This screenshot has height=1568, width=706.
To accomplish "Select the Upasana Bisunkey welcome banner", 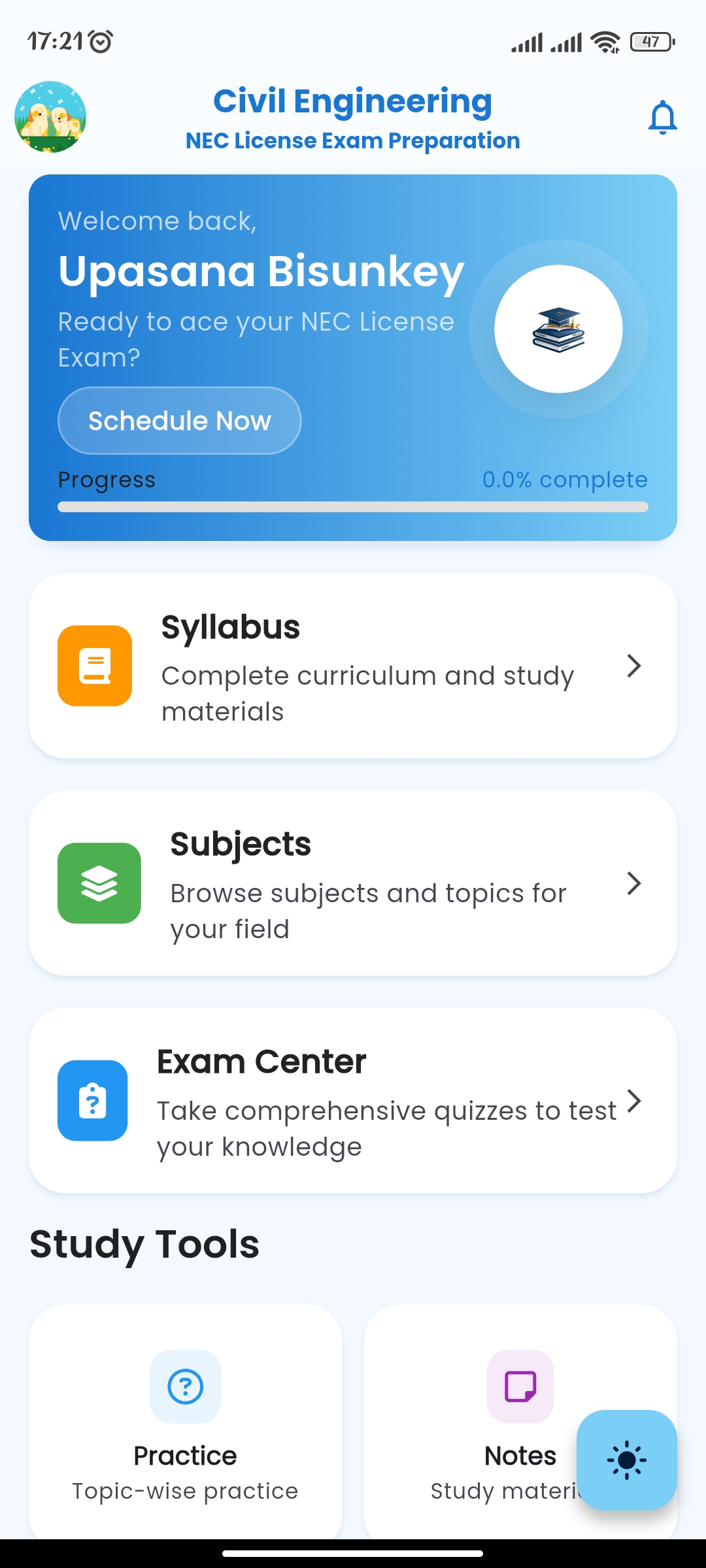I will (x=261, y=271).
